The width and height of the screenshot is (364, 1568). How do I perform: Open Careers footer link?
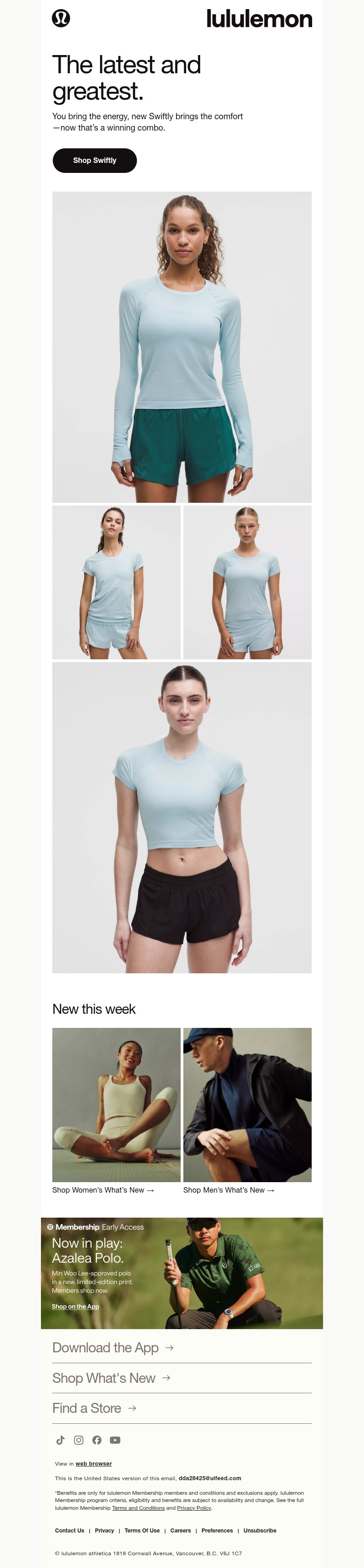(x=180, y=1530)
